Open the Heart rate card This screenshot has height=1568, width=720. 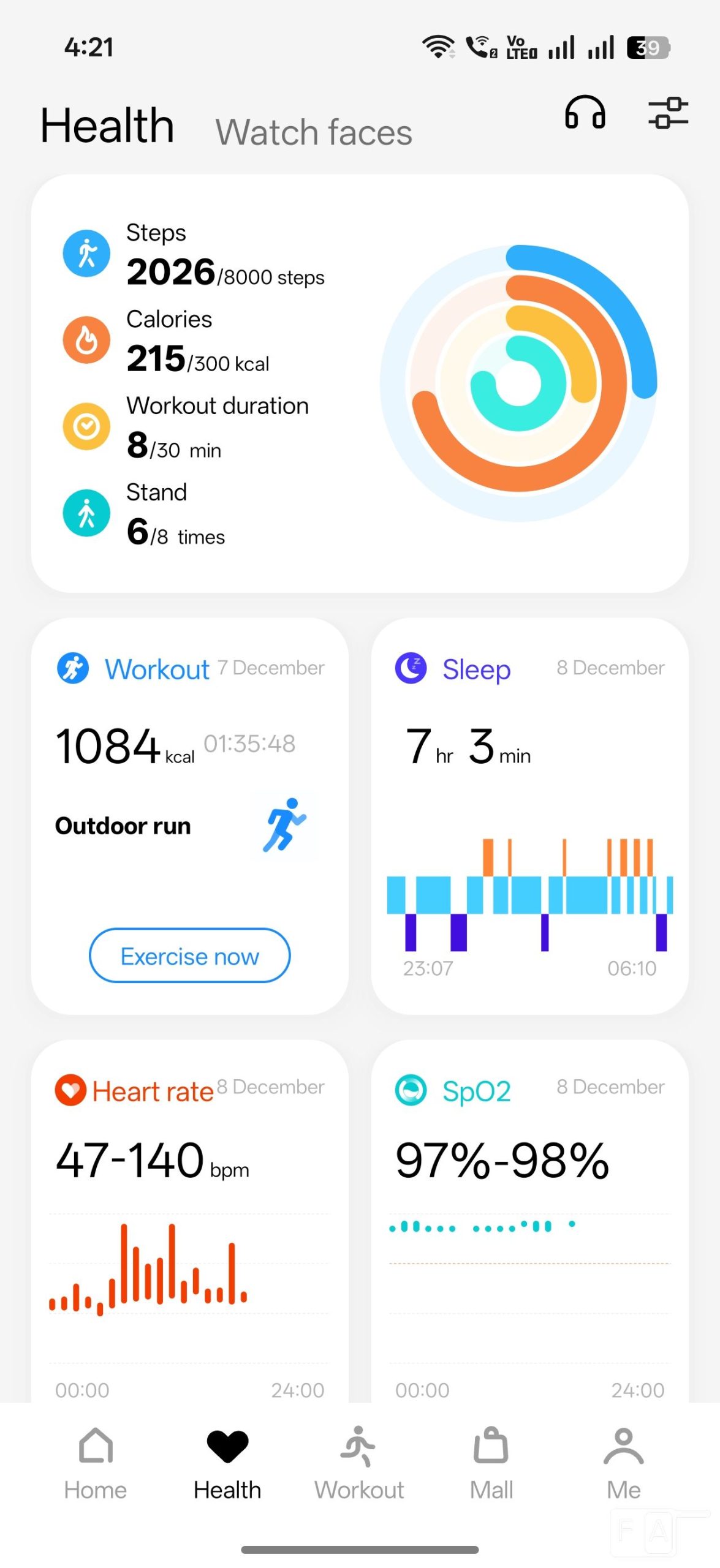(189, 1219)
